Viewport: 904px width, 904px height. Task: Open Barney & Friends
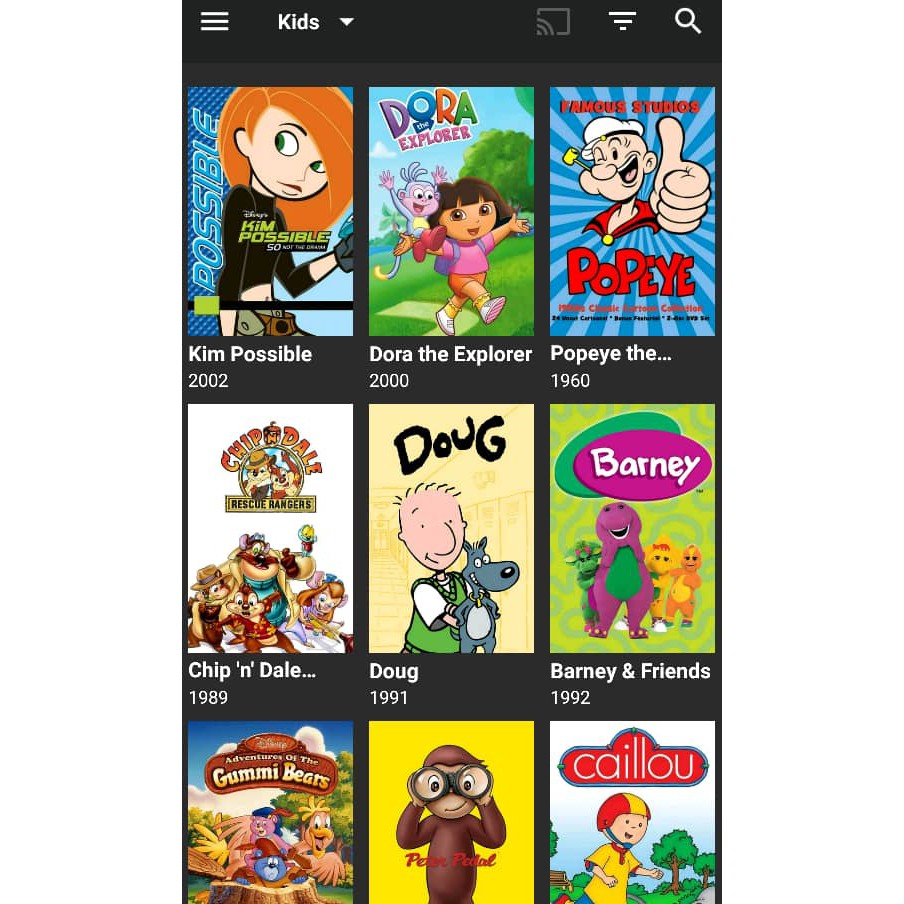[x=632, y=528]
